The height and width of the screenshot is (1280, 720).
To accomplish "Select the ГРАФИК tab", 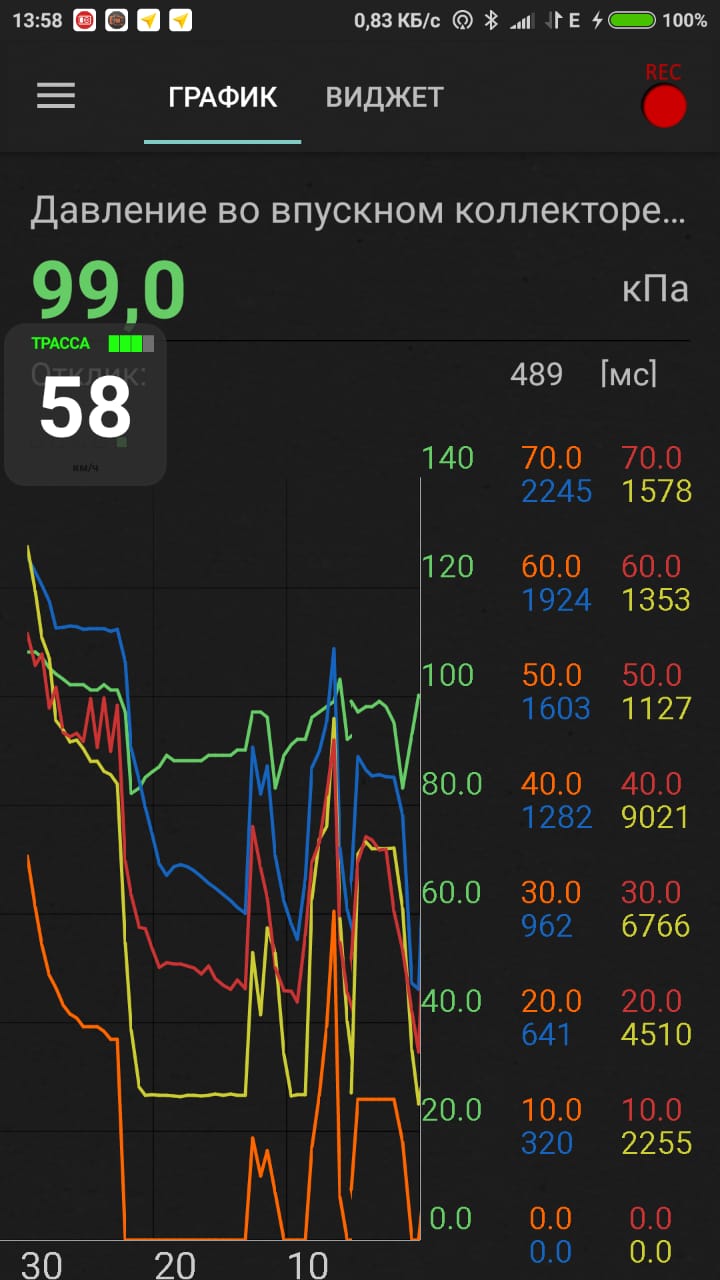I will (x=222, y=97).
